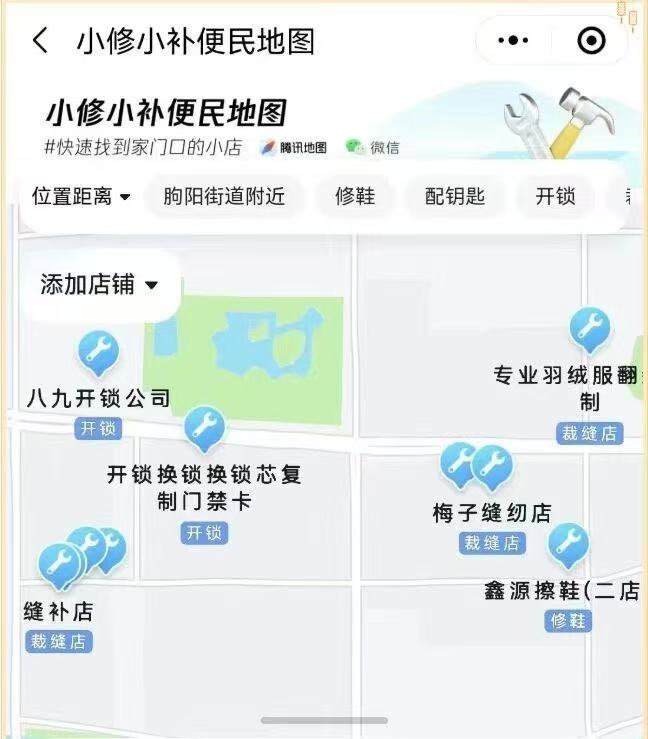Select the 开锁换锁换锁芯复制门禁卡 pin
This screenshot has width=648, height=739.
(x=205, y=428)
